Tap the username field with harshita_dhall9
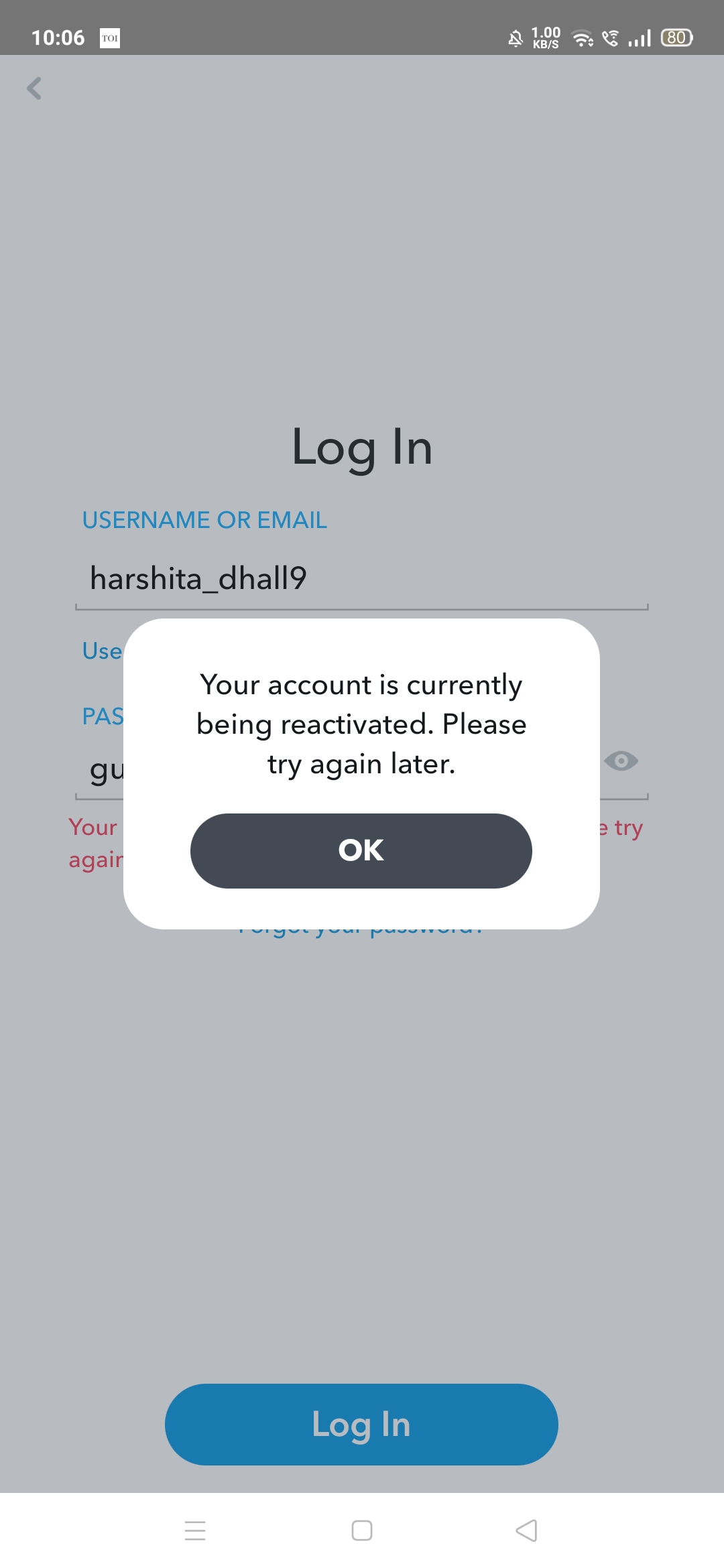The height and width of the screenshot is (1568, 724). [362, 578]
